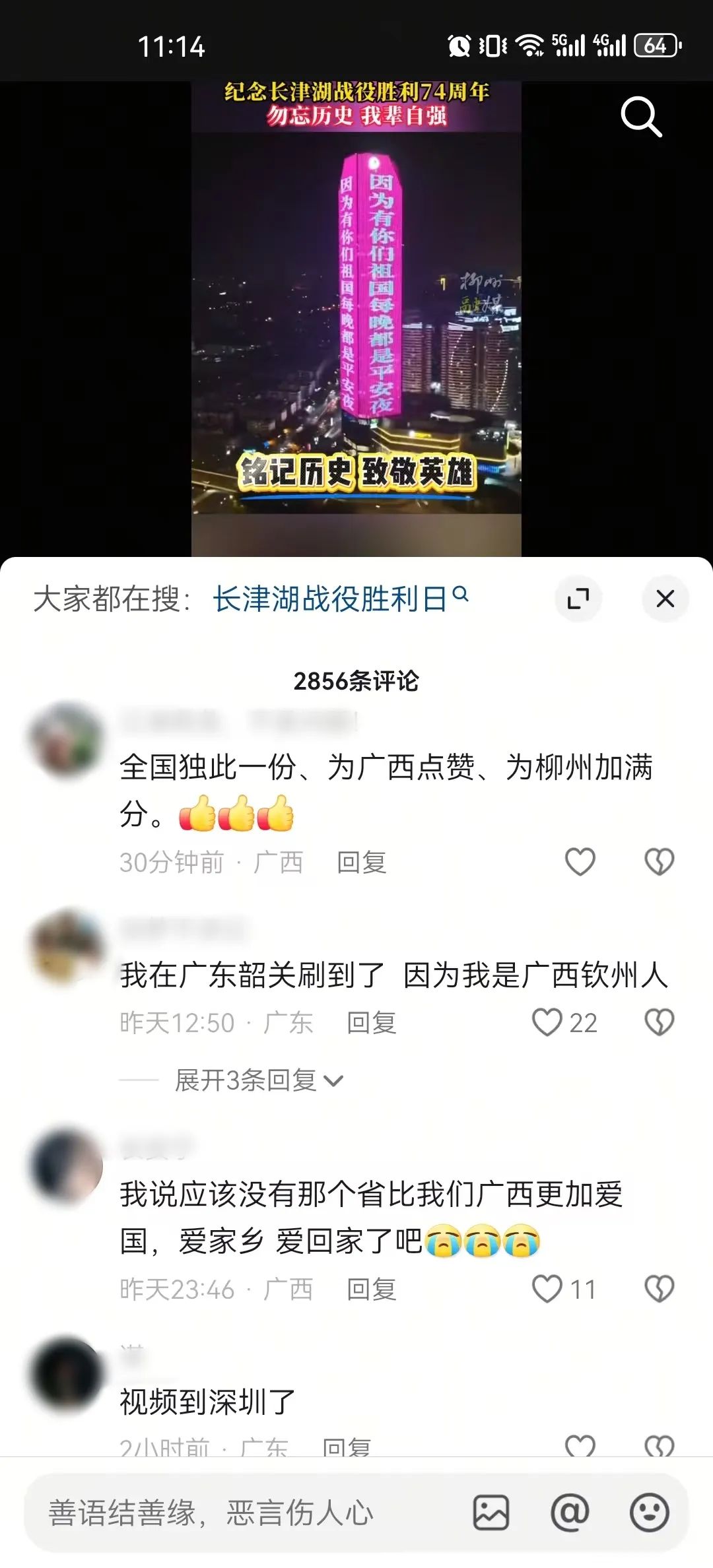The height and width of the screenshot is (1568, 713).
Task: Dislike the comment 全国独此一份、为广西点赞
Action: [659, 862]
